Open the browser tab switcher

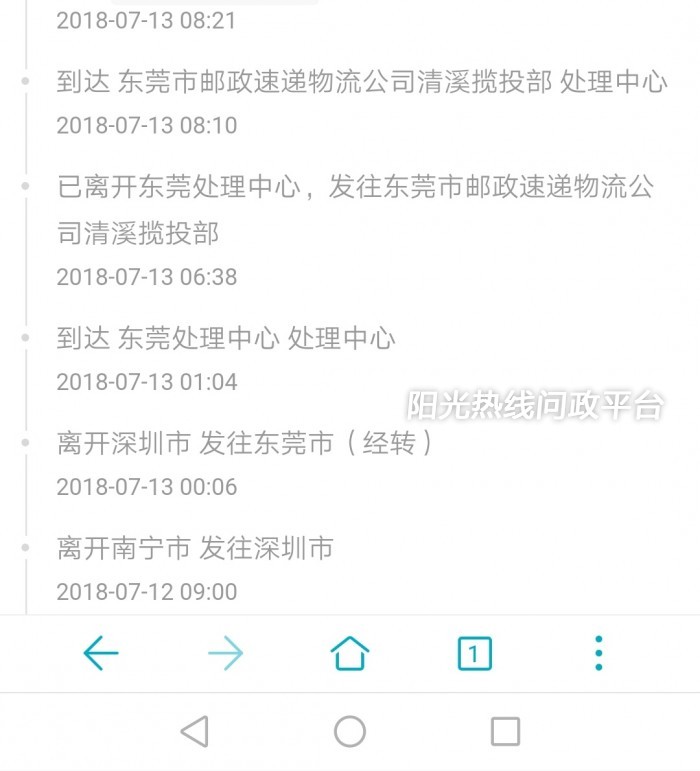474,653
